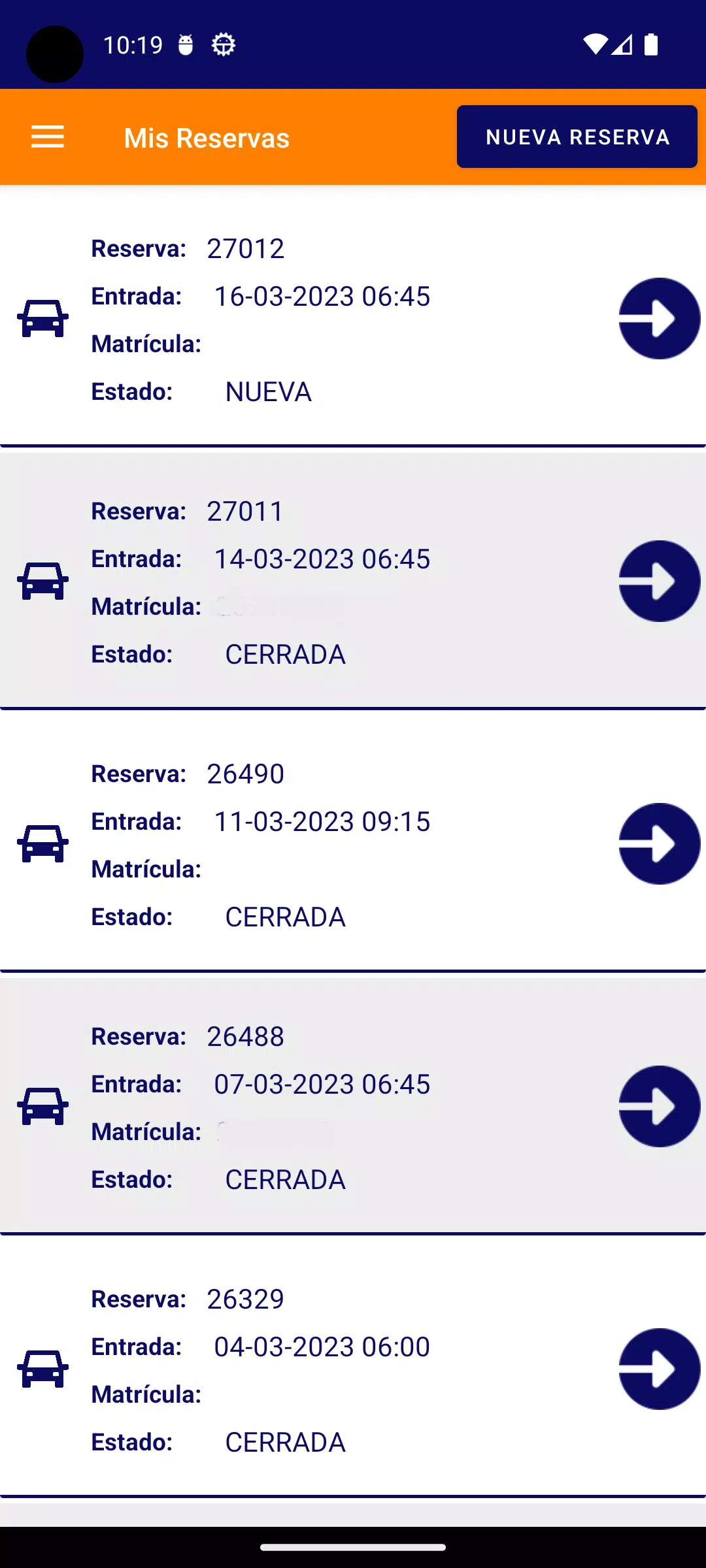Viewport: 706px width, 1568px height.
Task: Open reservation 26329 using its arrow
Action: point(659,1369)
